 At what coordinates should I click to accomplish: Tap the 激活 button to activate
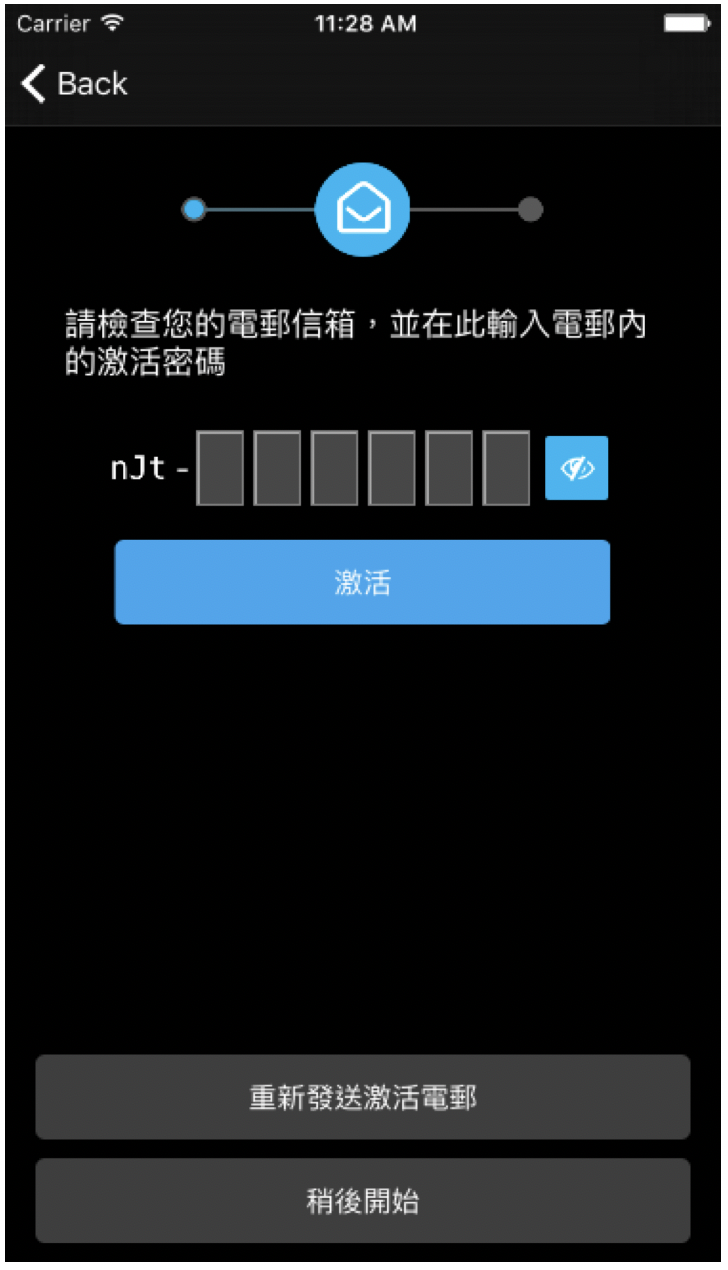point(362,582)
